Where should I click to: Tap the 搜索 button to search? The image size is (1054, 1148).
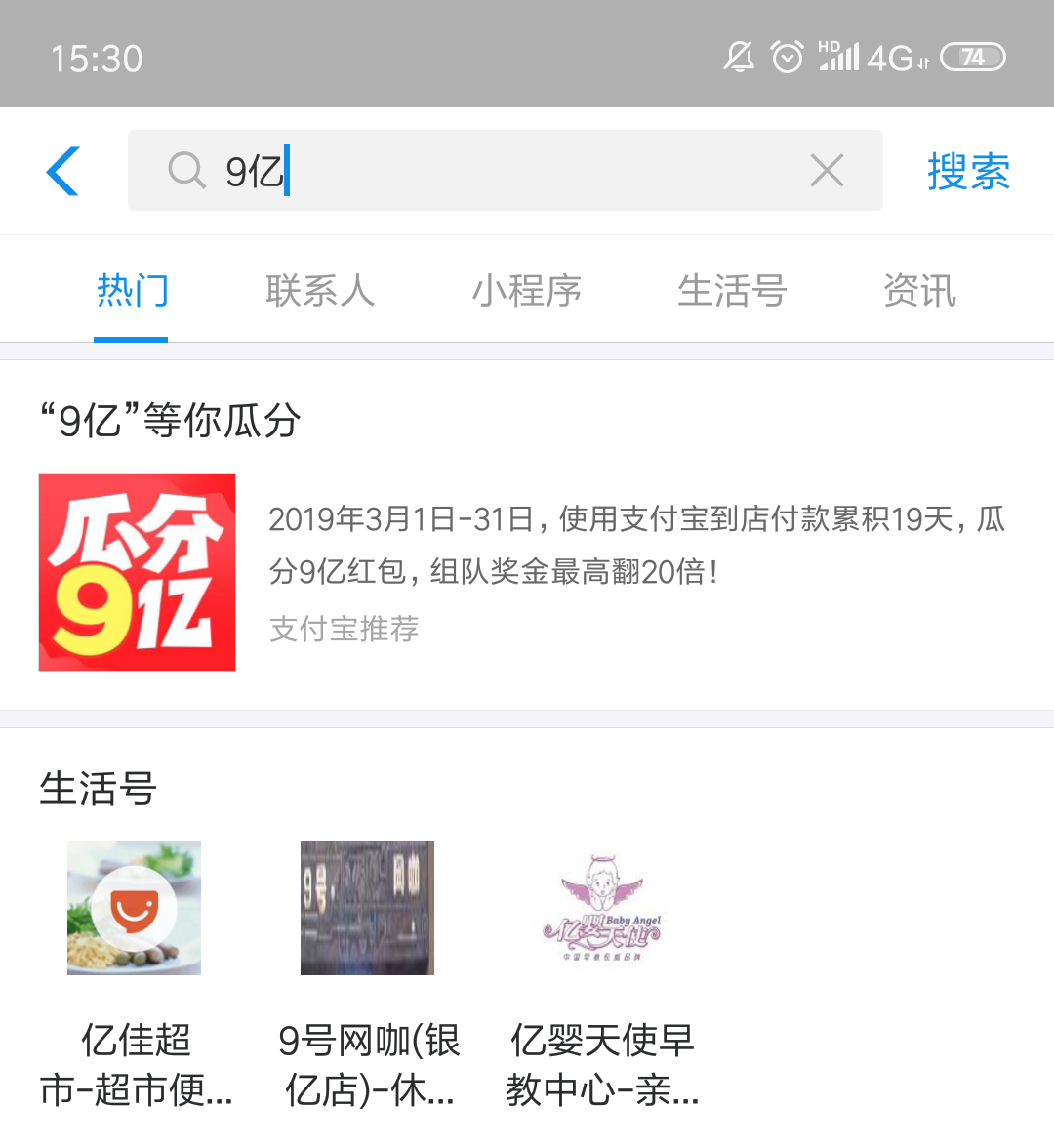(x=968, y=171)
